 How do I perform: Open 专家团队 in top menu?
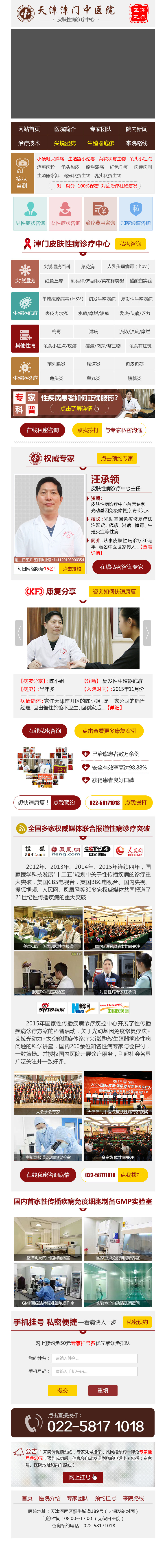[101, 129]
